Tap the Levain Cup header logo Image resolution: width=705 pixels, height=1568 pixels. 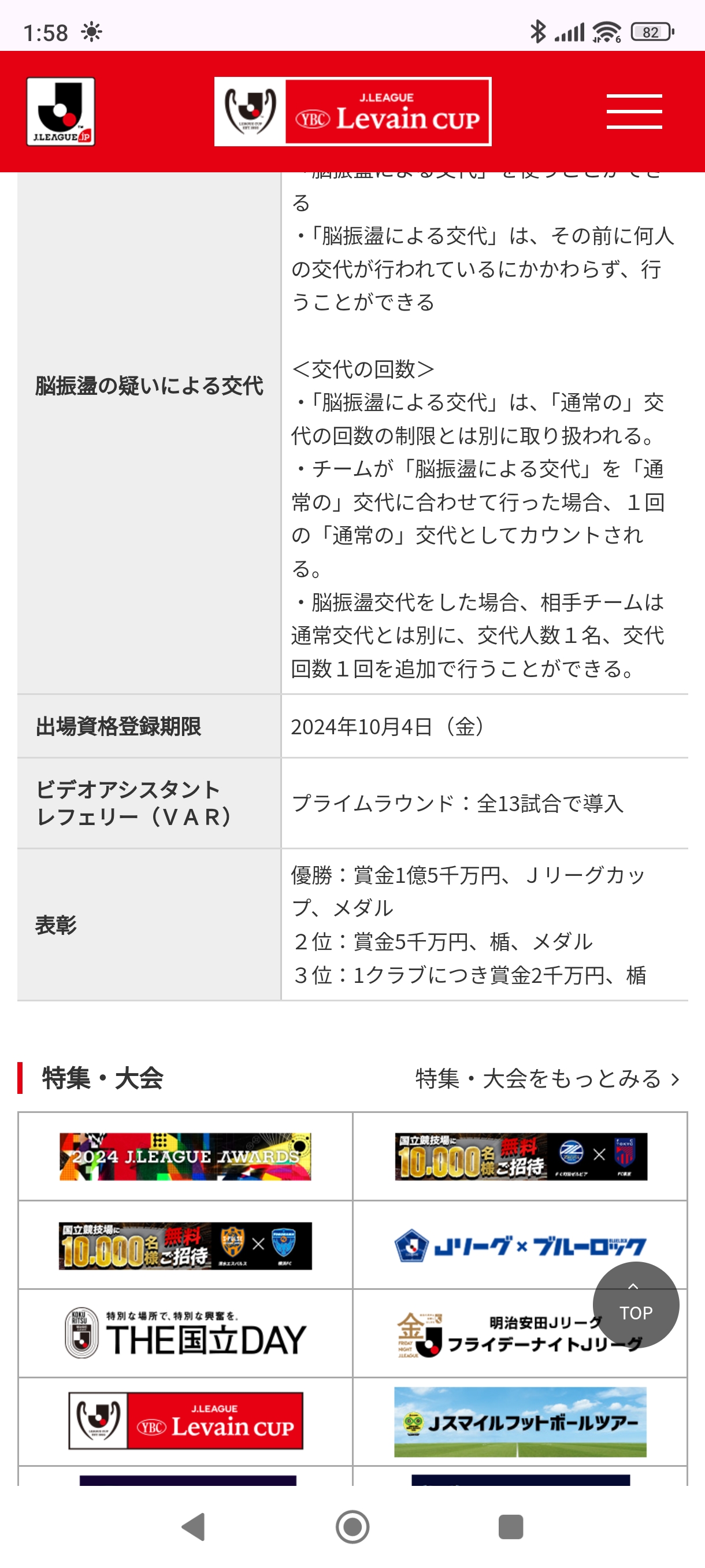(353, 112)
